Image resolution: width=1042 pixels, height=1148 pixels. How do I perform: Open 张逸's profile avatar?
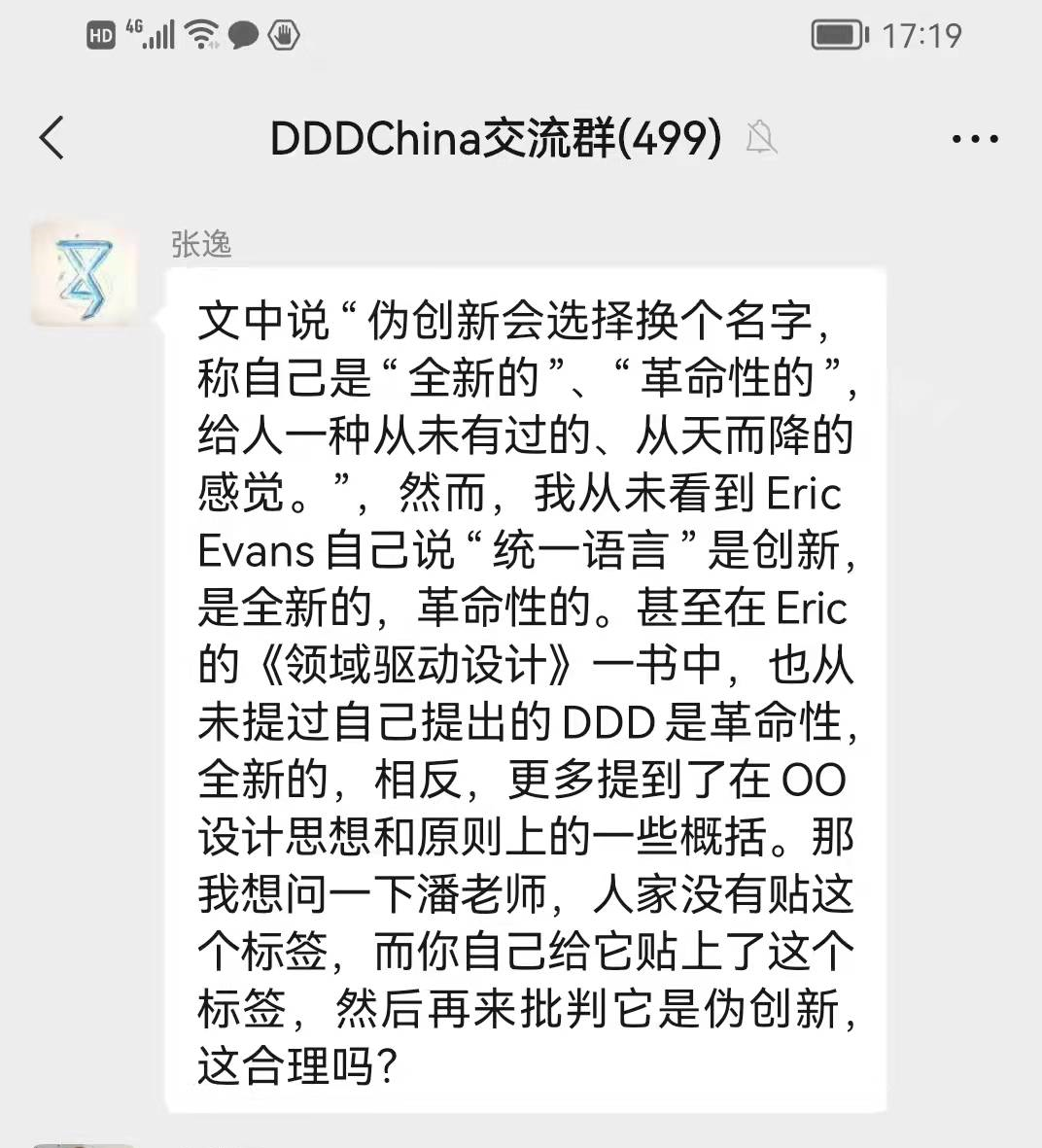click(x=85, y=274)
